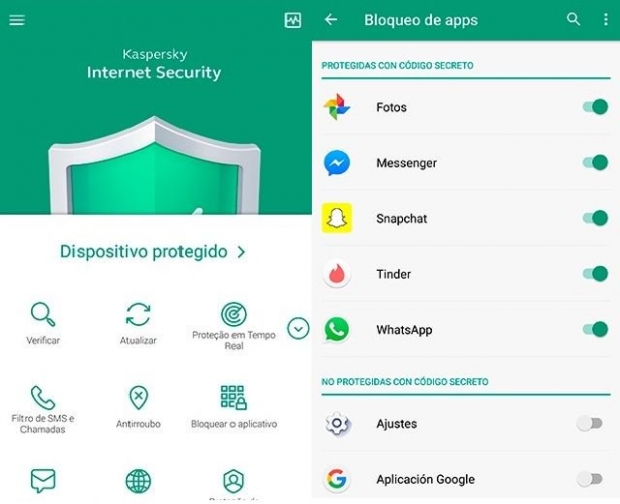Open Filtro de SMS e Chamadas
The width and height of the screenshot is (620, 504).
[x=43, y=408]
